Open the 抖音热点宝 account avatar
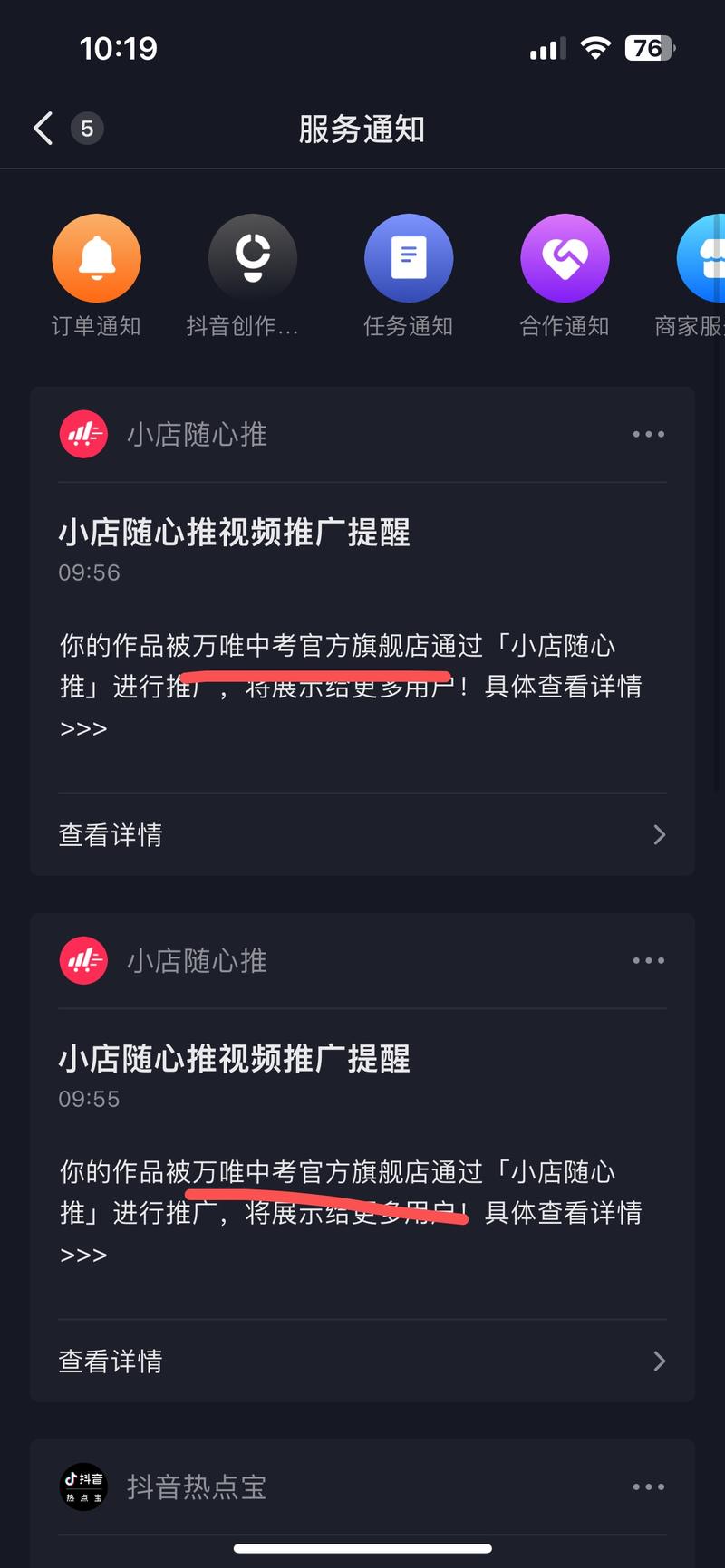 pyautogui.click(x=83, y=1486)
